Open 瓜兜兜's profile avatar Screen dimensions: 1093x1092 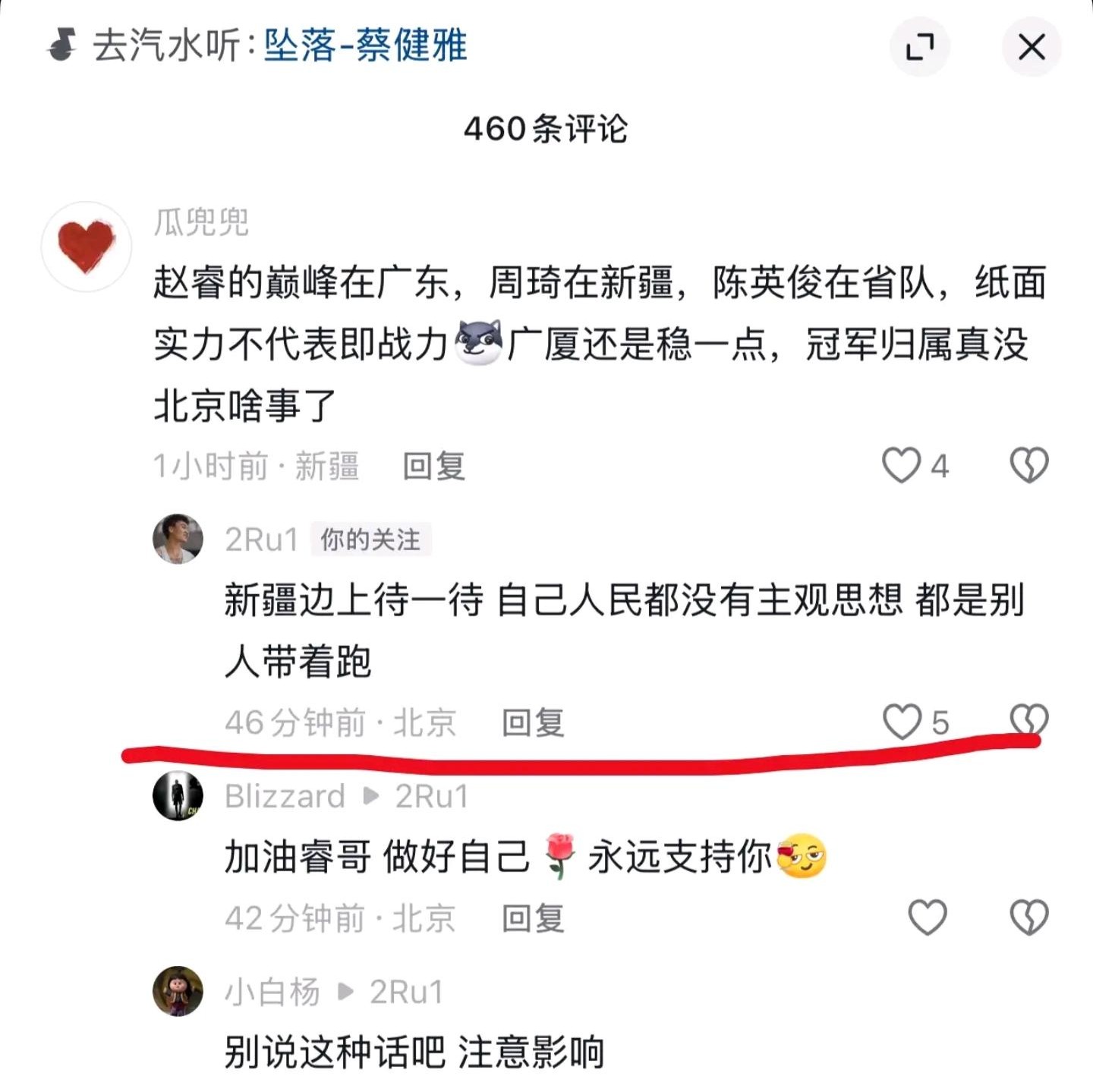pos(86,247)
